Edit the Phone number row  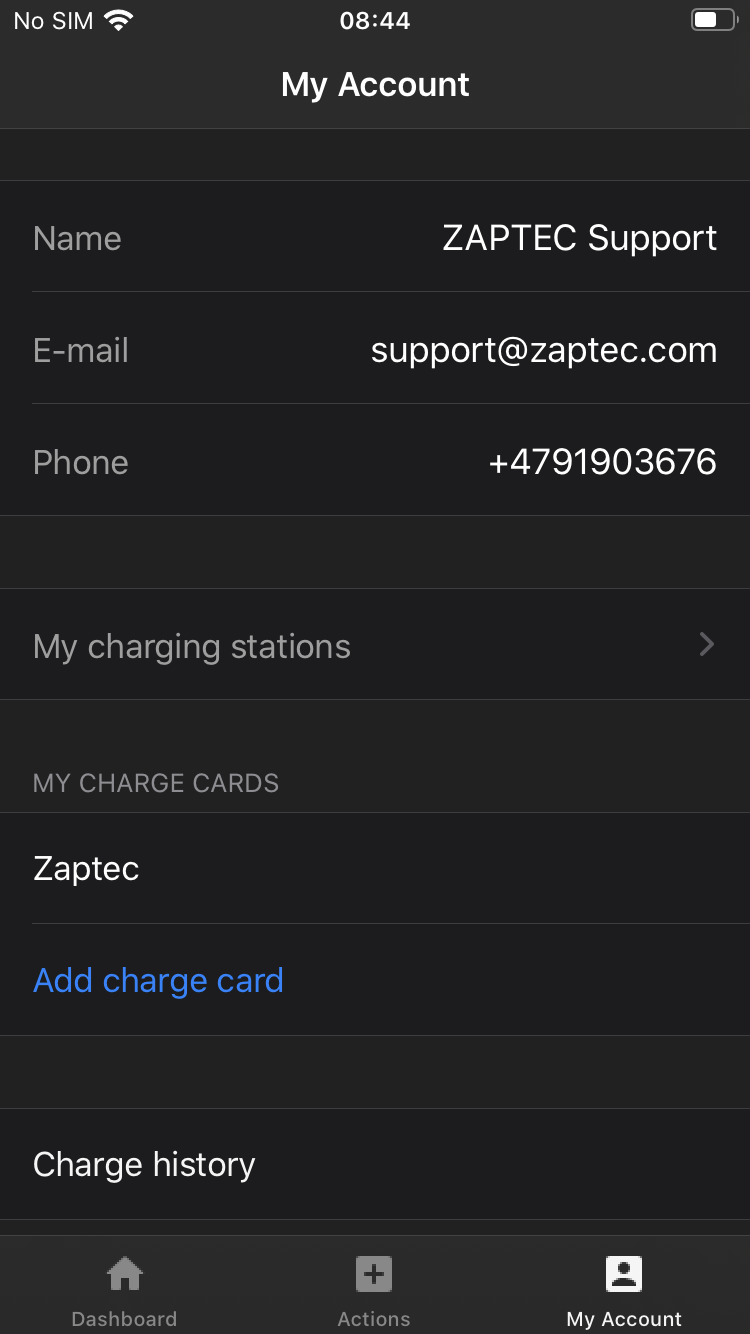pyautogui.click(x=375, y=461)
